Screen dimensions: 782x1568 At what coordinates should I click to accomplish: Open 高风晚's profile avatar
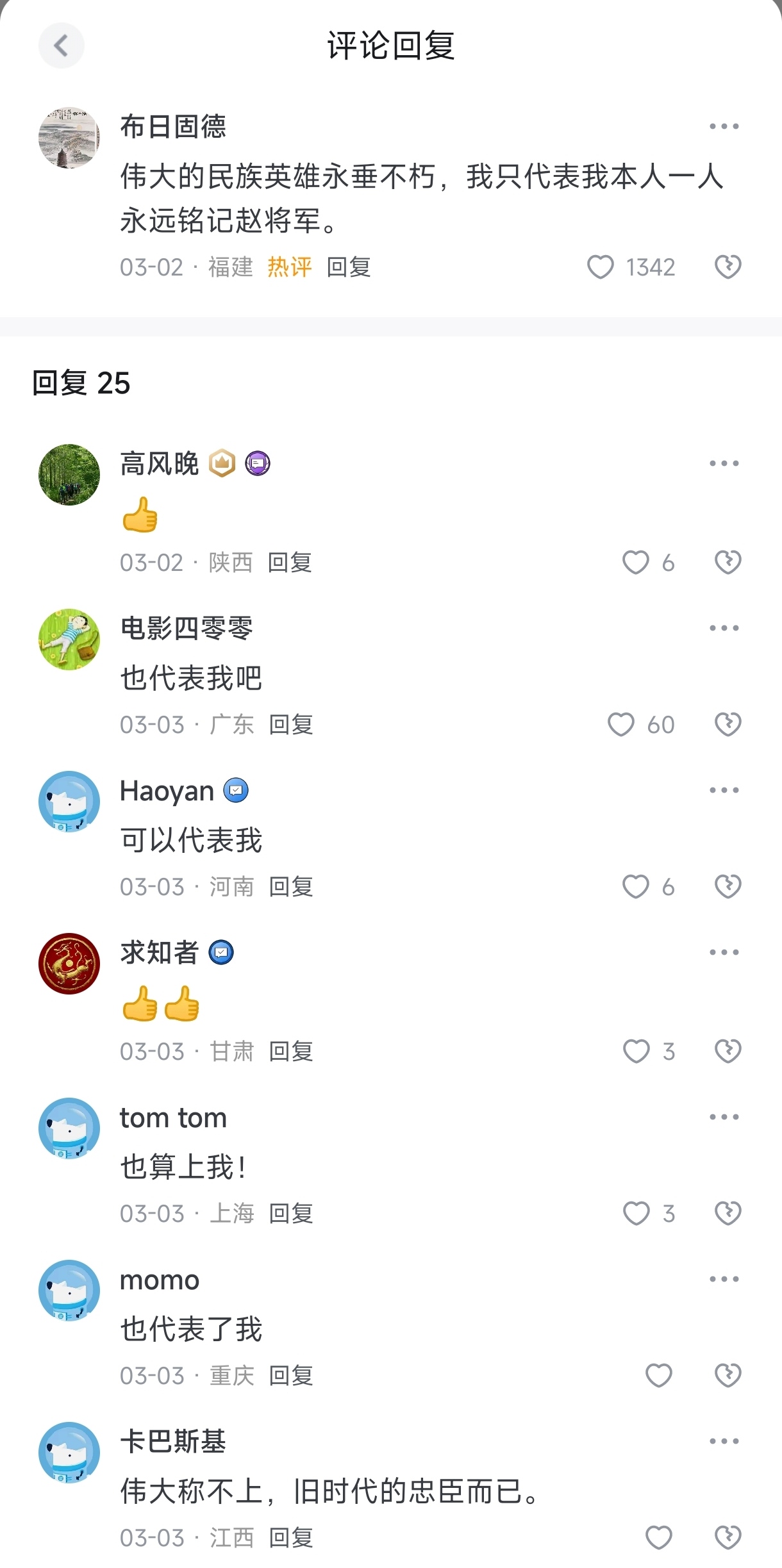click(69, 475)
